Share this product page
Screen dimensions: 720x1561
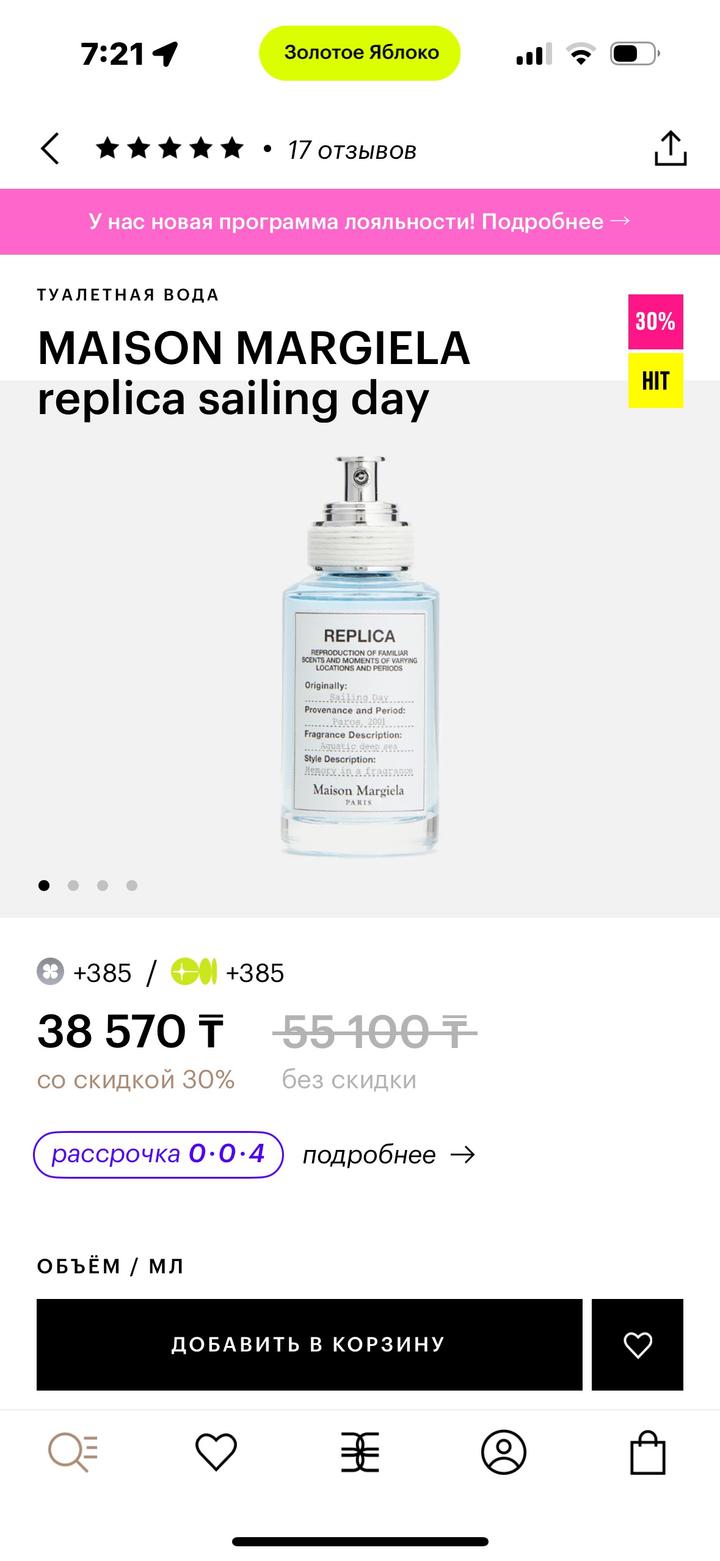(x=670, y=149)
